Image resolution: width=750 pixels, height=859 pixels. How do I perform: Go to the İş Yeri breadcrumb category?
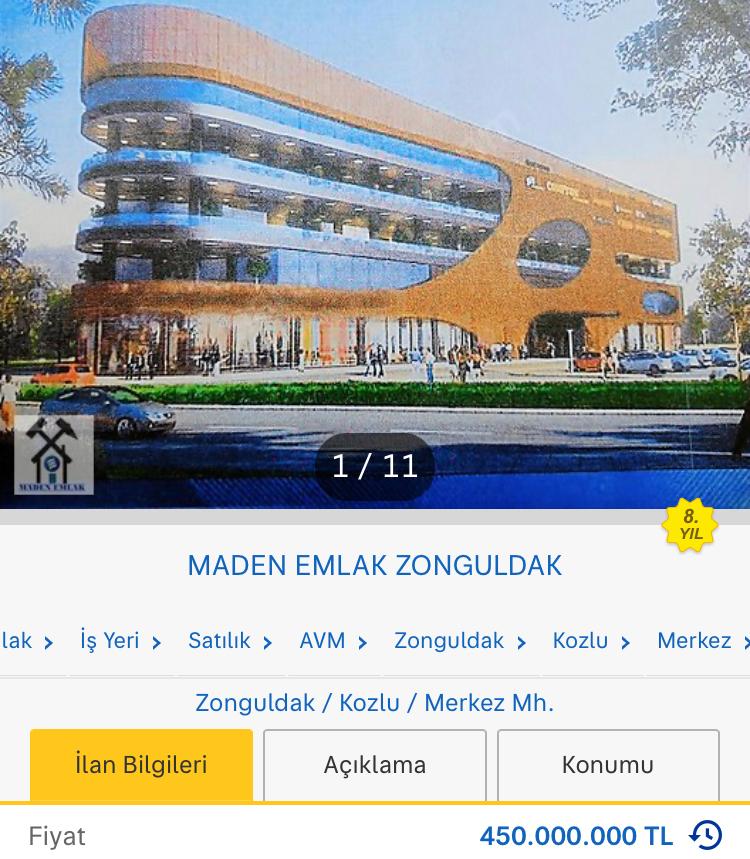[x=109, y=641]
